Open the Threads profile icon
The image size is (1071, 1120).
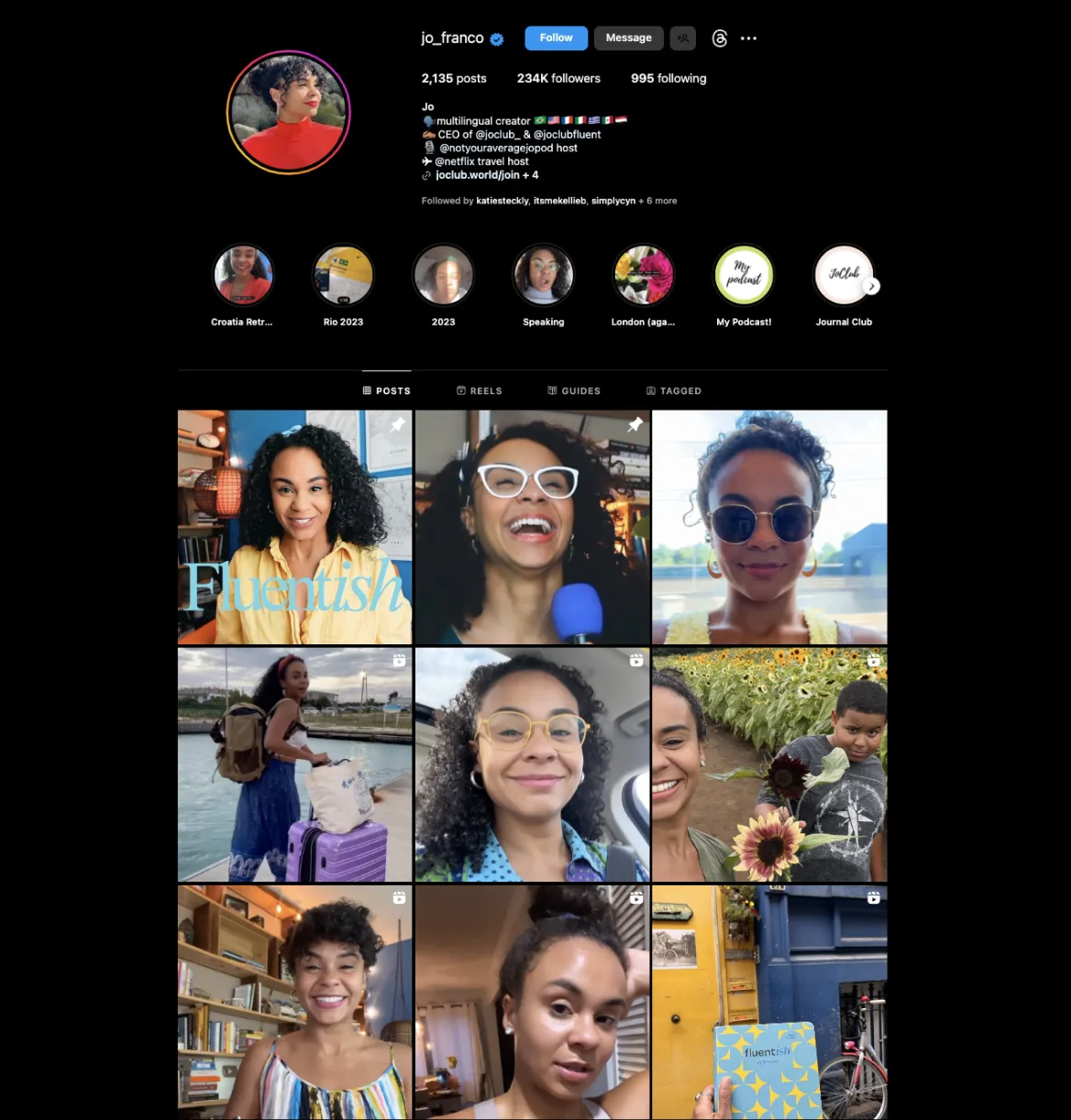[720, 38]
